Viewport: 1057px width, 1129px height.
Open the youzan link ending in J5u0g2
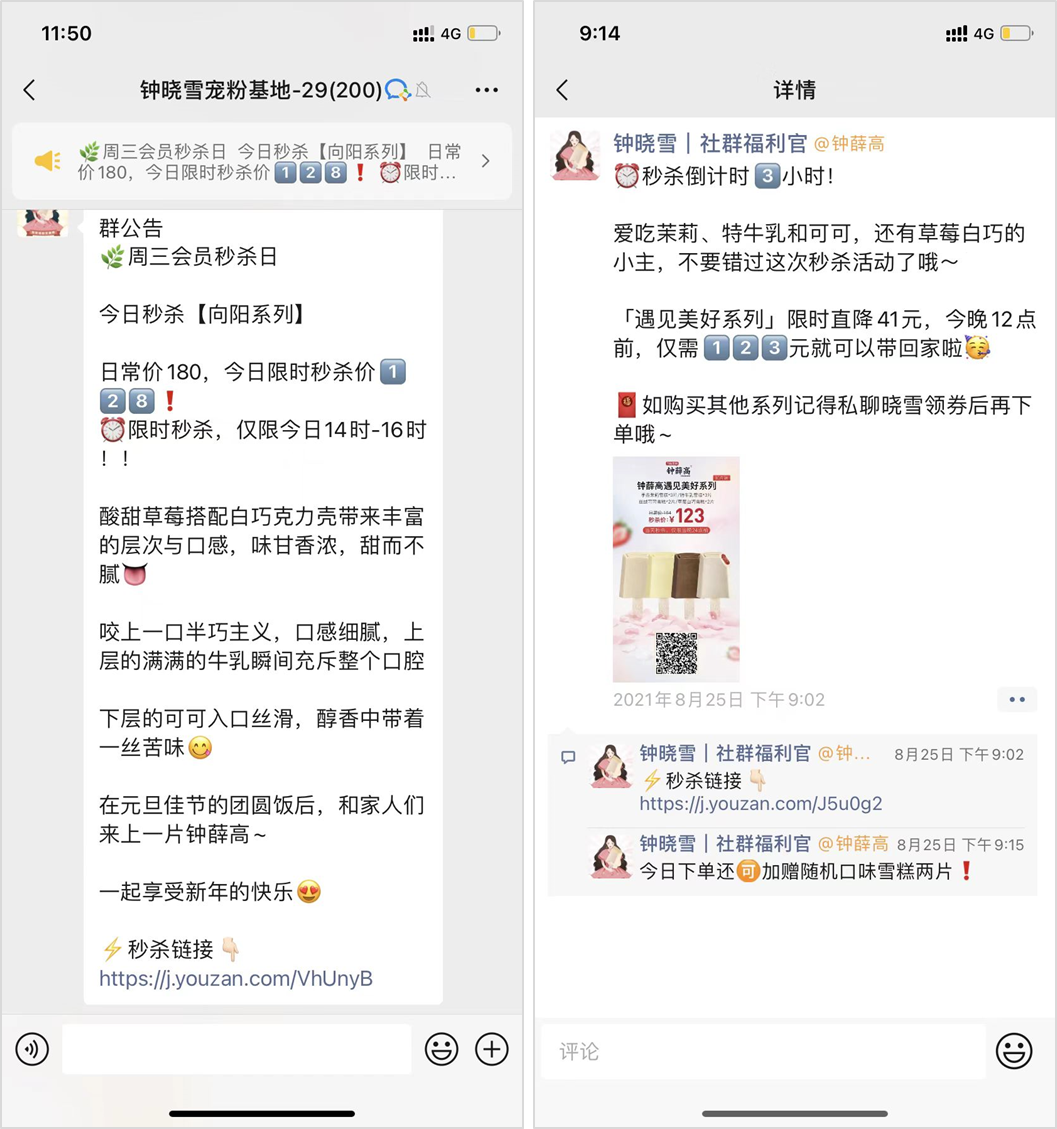pyautogui.click(x=761, y=804)
